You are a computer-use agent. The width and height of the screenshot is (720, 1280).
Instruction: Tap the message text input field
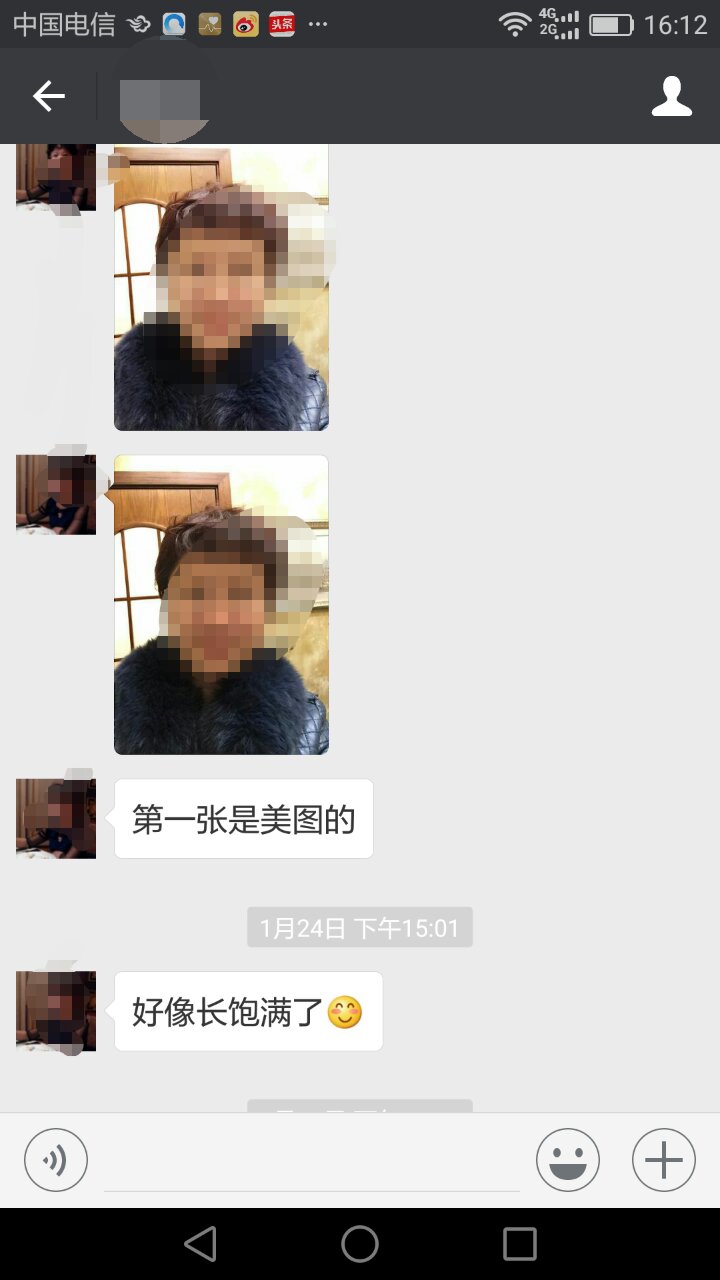(312, 1162)
